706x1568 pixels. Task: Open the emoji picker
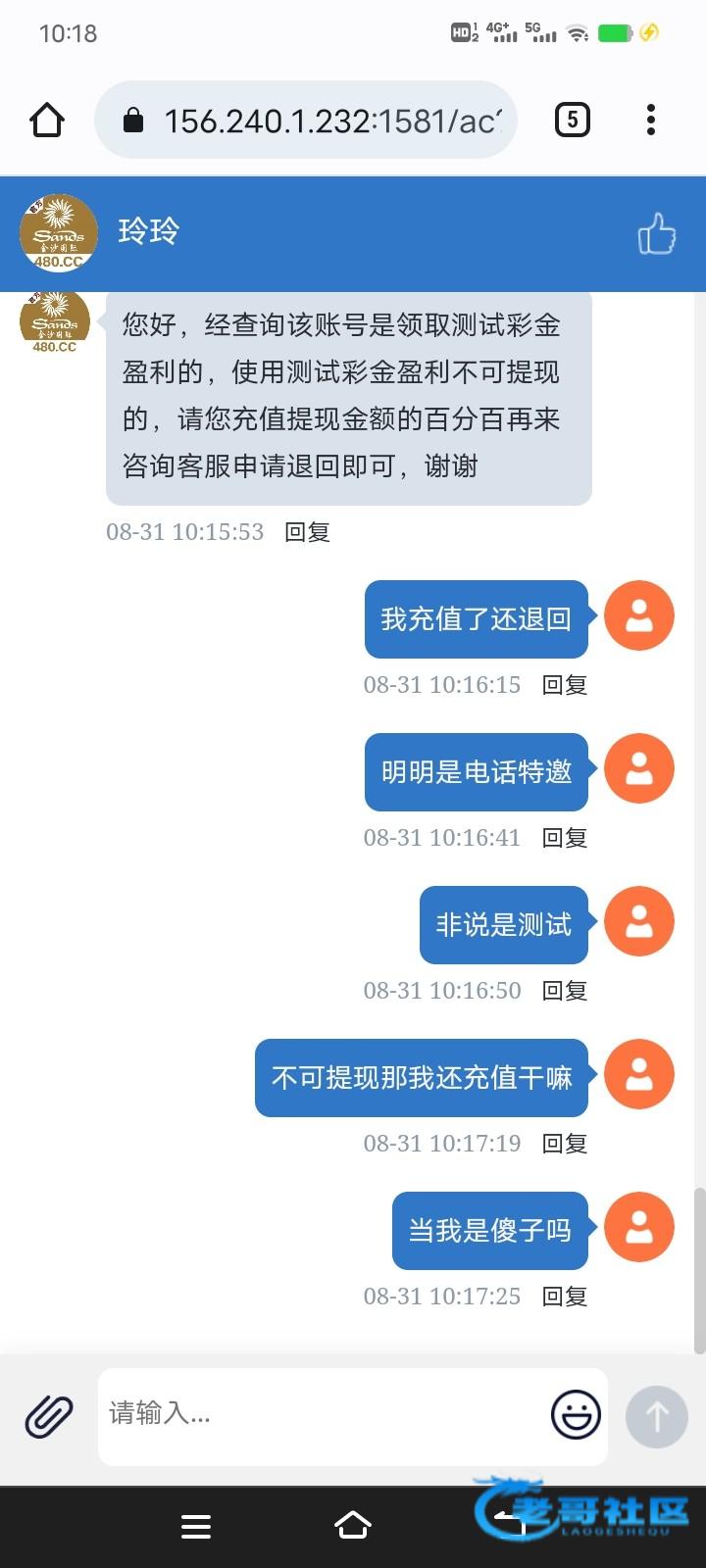point(576,1415)
